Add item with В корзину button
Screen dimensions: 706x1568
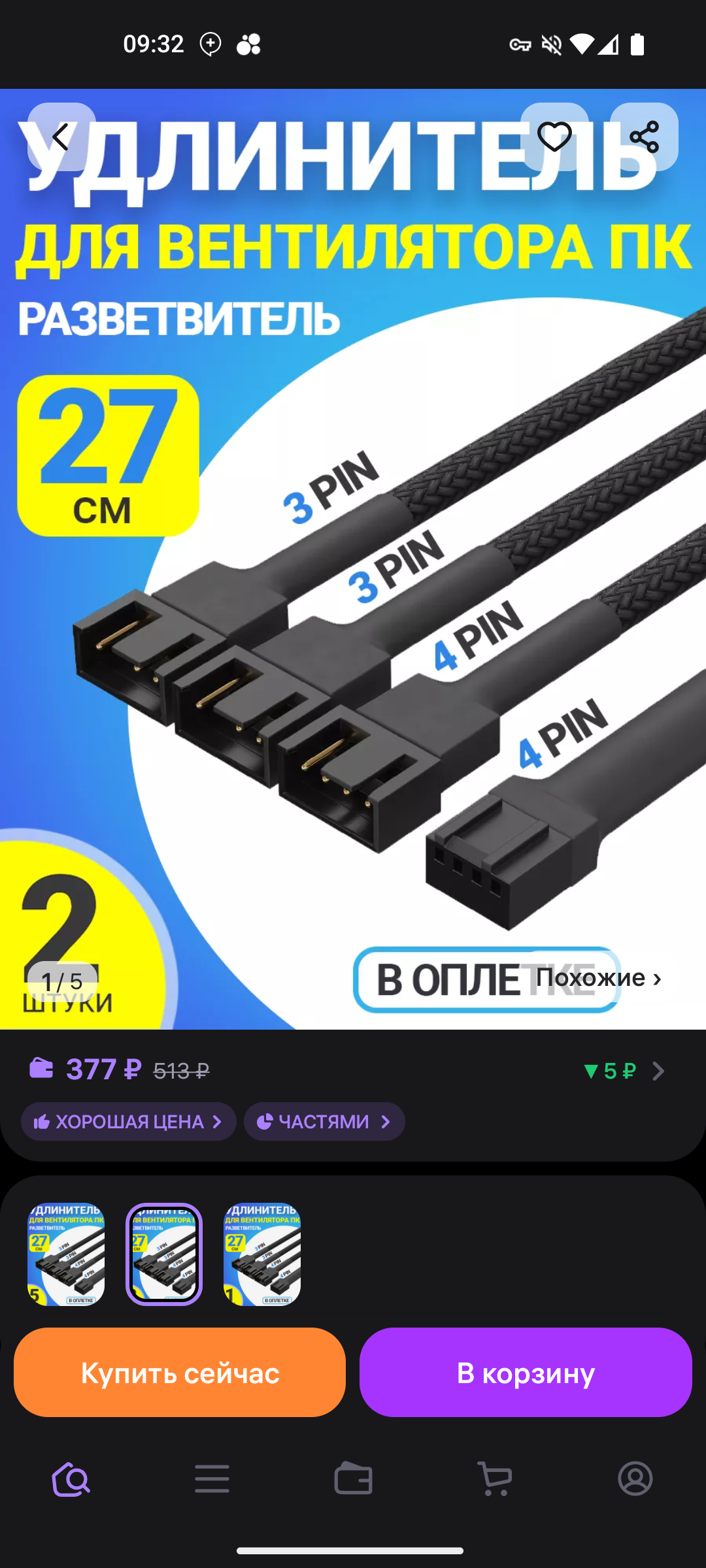(526, 1372)
